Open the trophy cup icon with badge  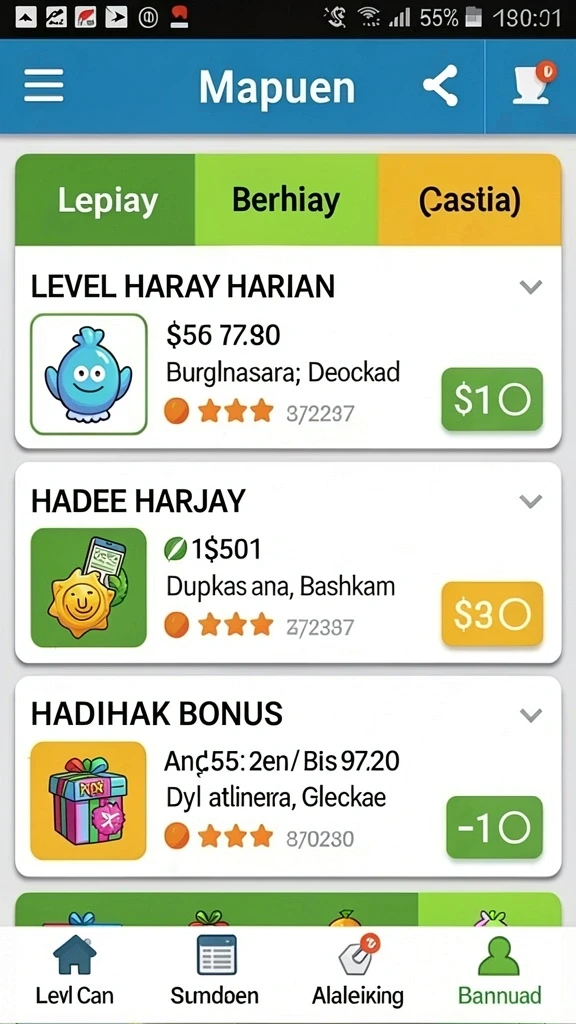pyautogui.click(x=532, y=84)
